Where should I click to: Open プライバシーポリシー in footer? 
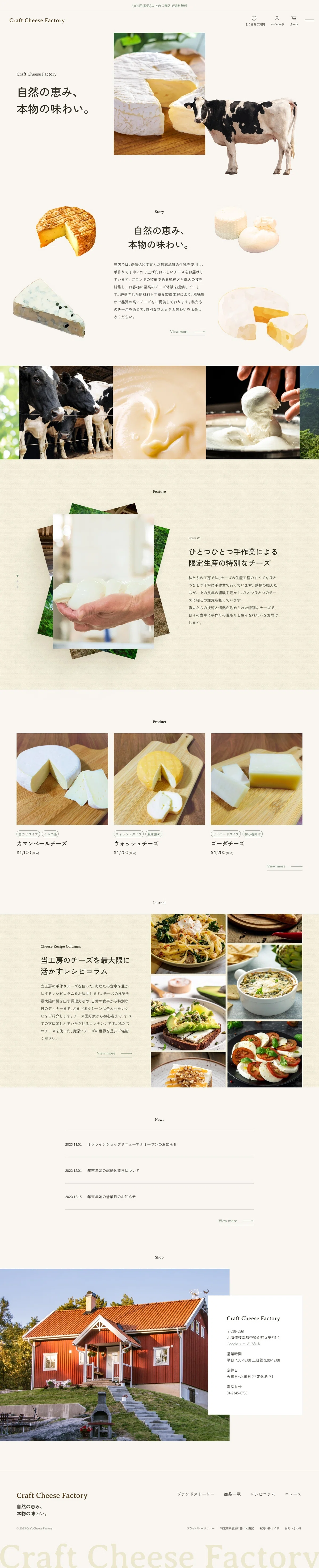[200, 1528]
